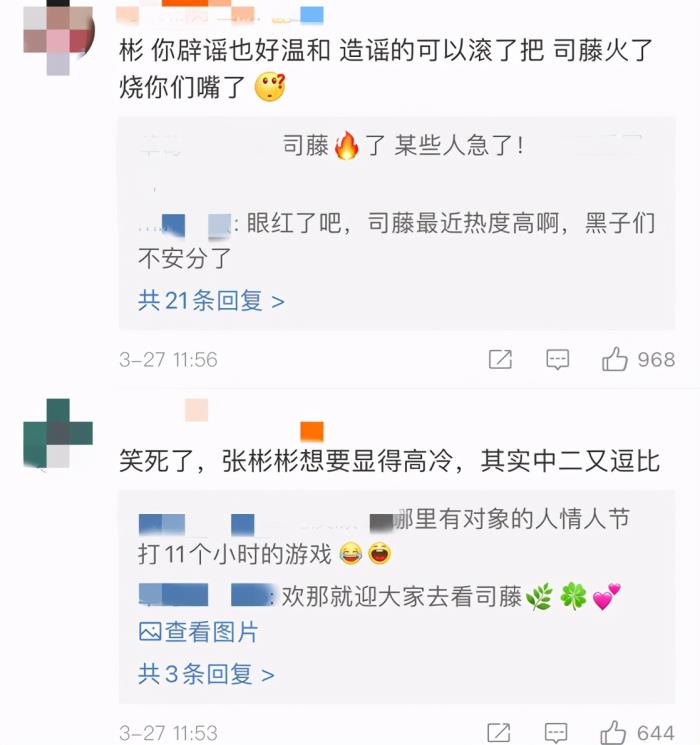Reply to the comment posted at 3-27 11:53
This screenshot has height=745, width=700.
point(558,733)
